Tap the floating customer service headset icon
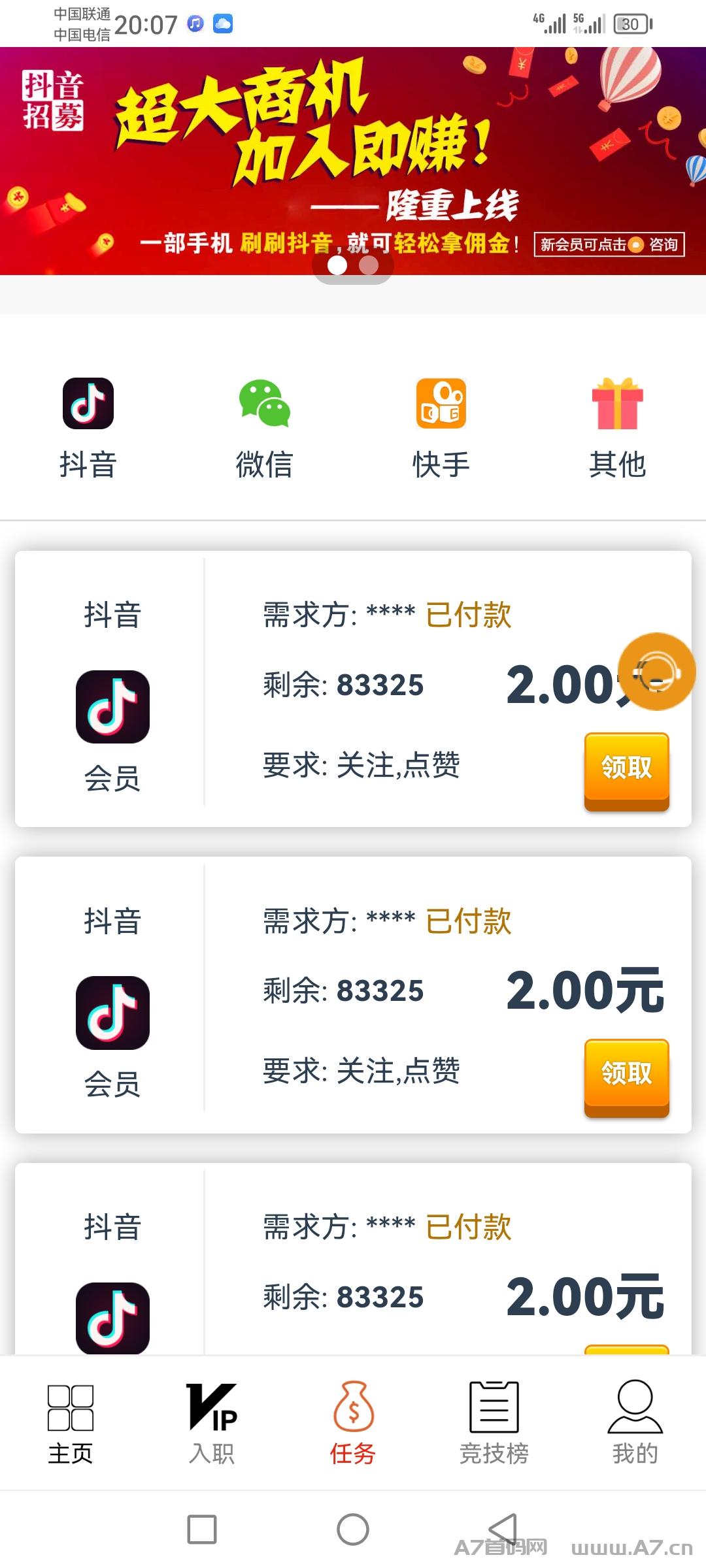Viewport: 706px width, 1568px height. coord(656,671)
